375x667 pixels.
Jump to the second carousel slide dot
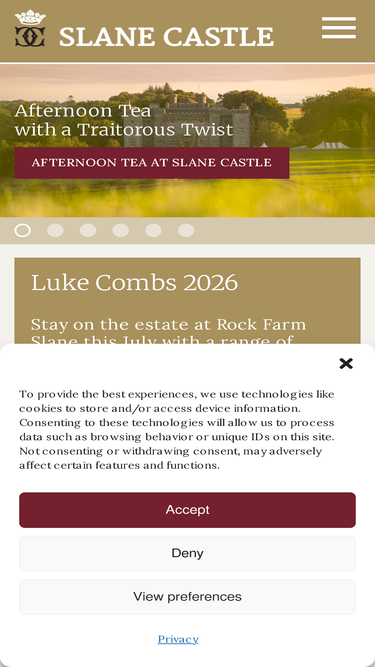tap(55, 231)
